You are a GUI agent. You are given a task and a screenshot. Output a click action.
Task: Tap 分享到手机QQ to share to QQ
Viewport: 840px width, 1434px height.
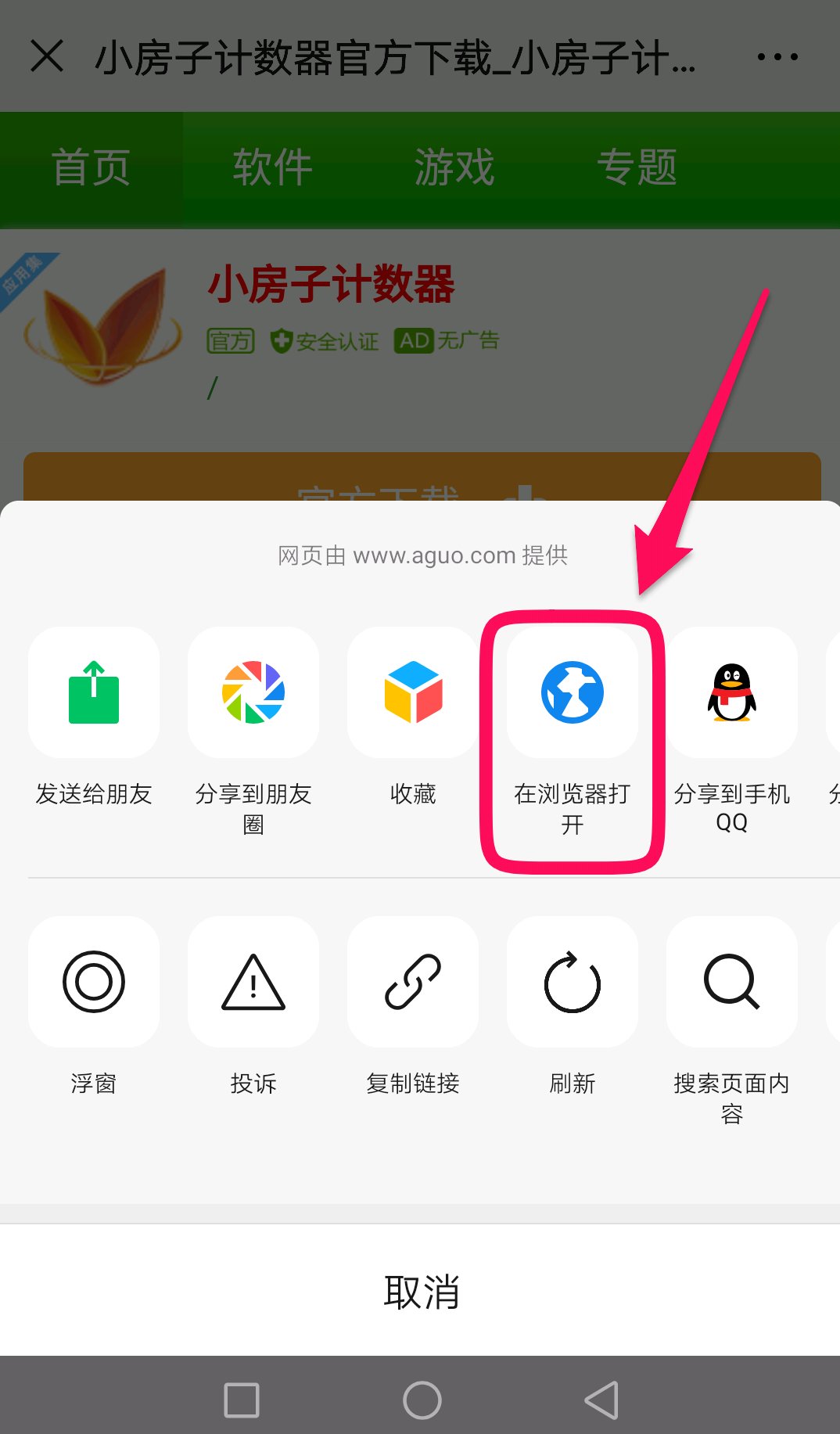(732, 693)
